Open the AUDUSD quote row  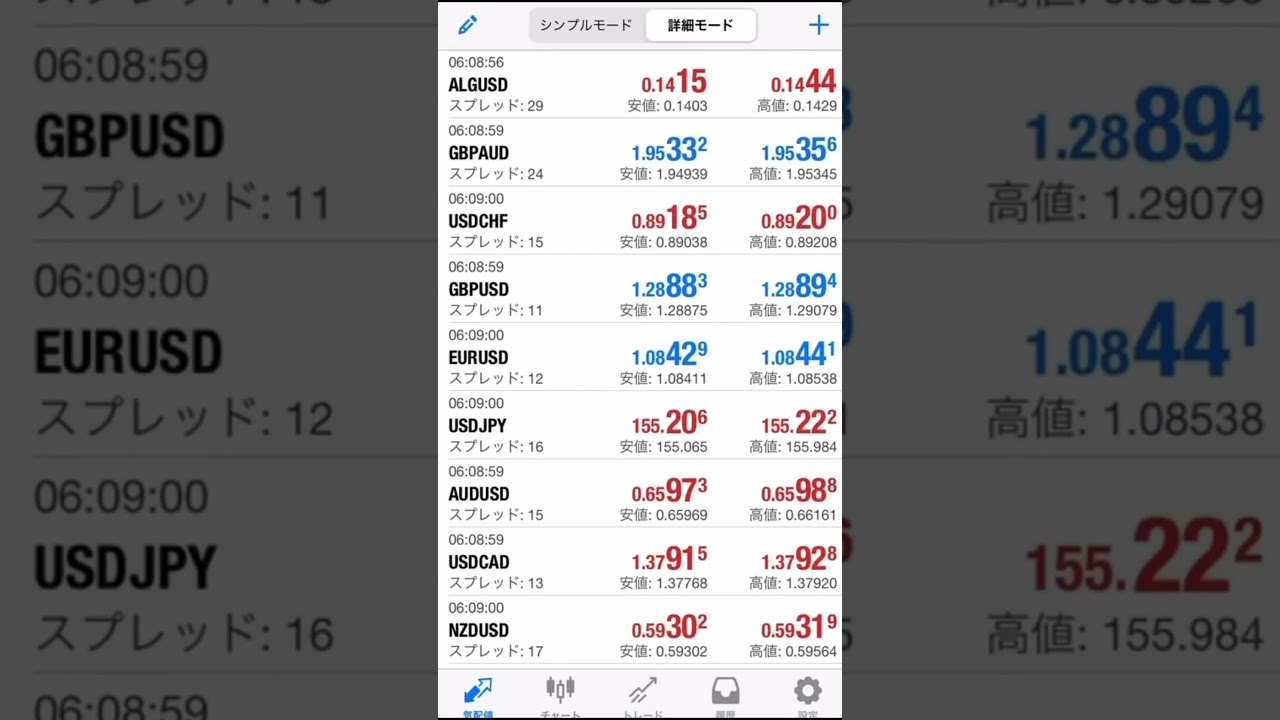(x=640, y=493)
